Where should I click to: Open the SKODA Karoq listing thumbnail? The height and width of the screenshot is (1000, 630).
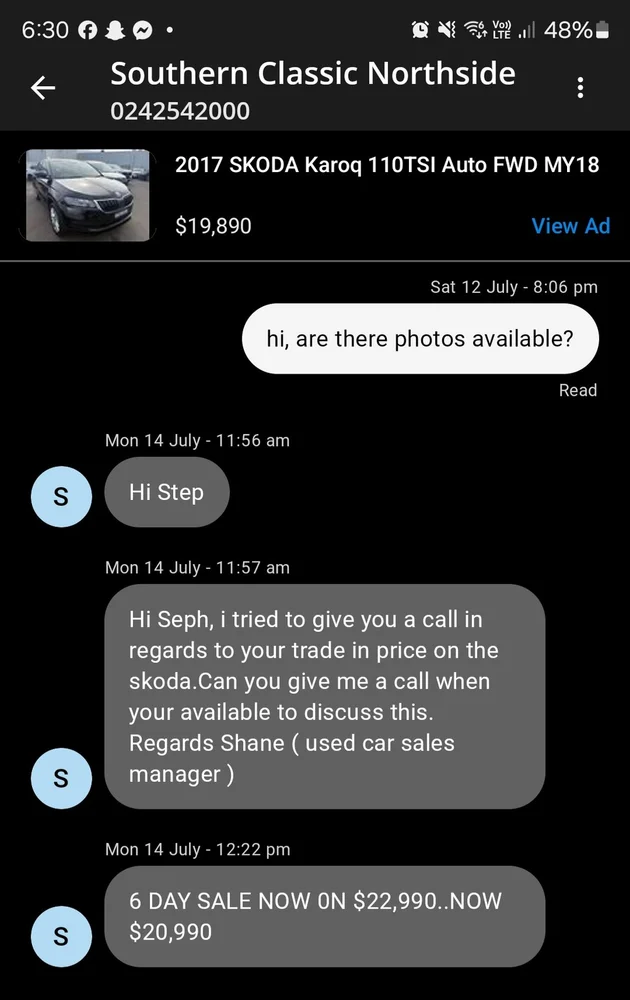pos(87,195)
